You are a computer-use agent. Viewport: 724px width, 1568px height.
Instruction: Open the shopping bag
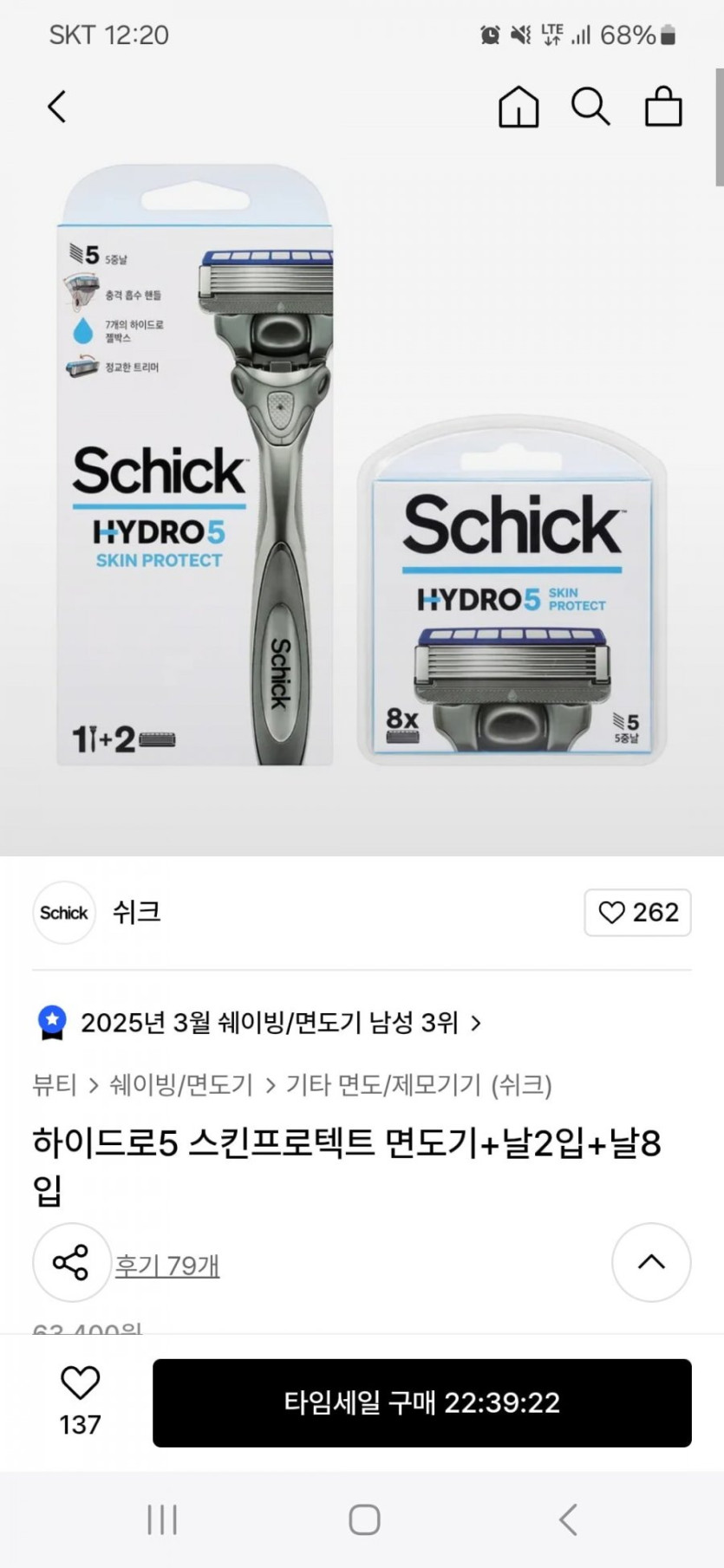tap(663, 107)
